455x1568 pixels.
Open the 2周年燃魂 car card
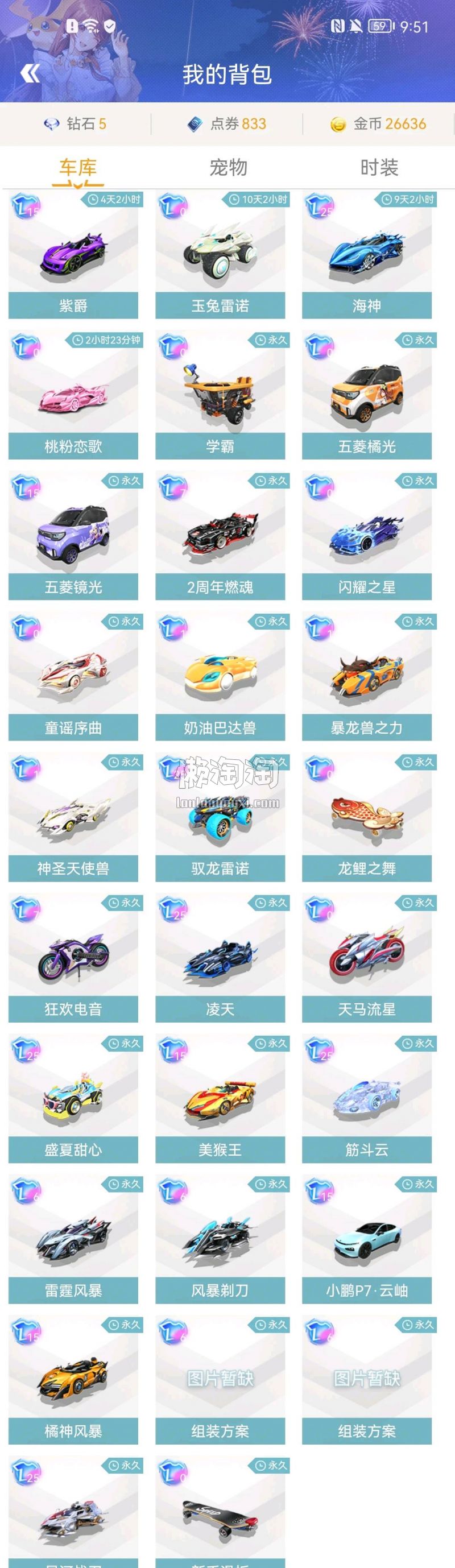point(220,536)
